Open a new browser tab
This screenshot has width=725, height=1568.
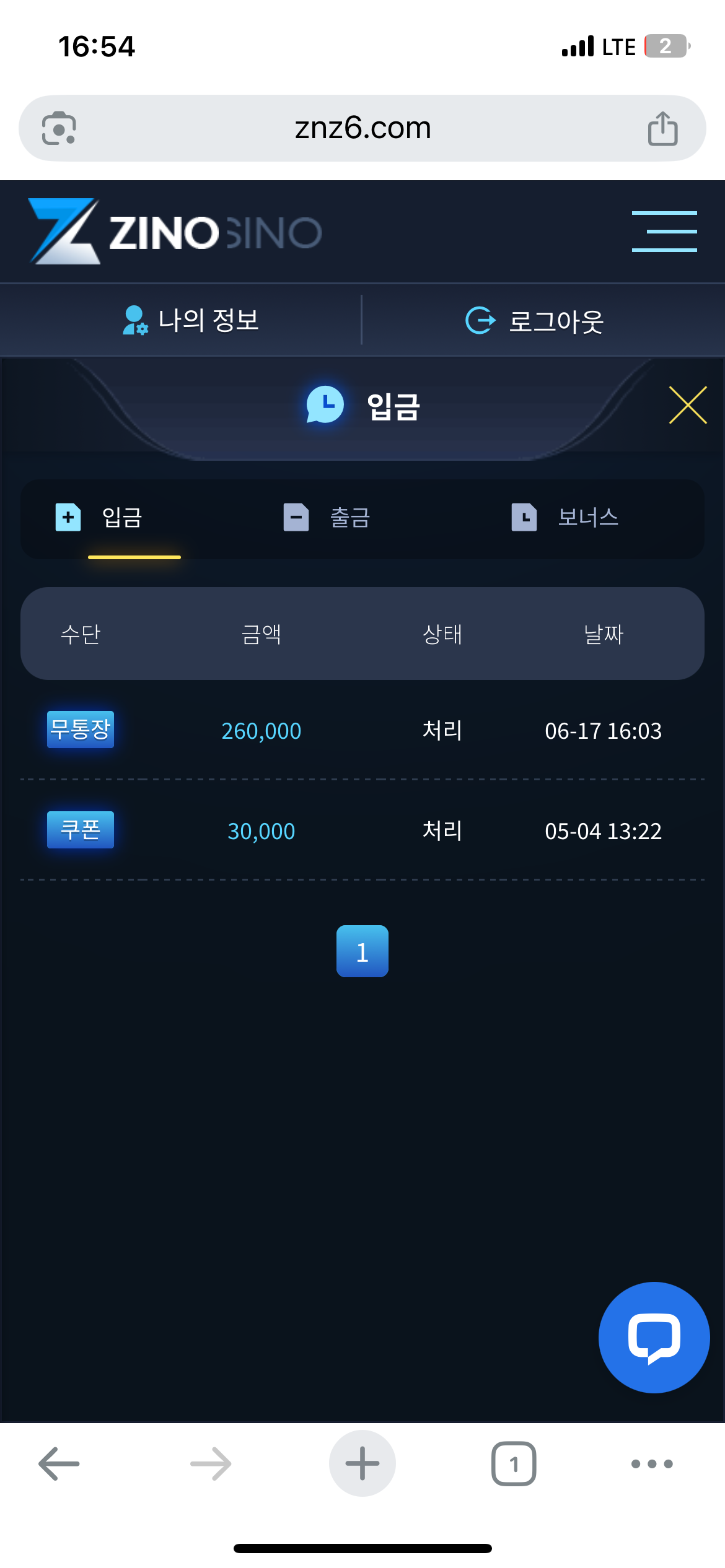click(x=362, y=1463)
